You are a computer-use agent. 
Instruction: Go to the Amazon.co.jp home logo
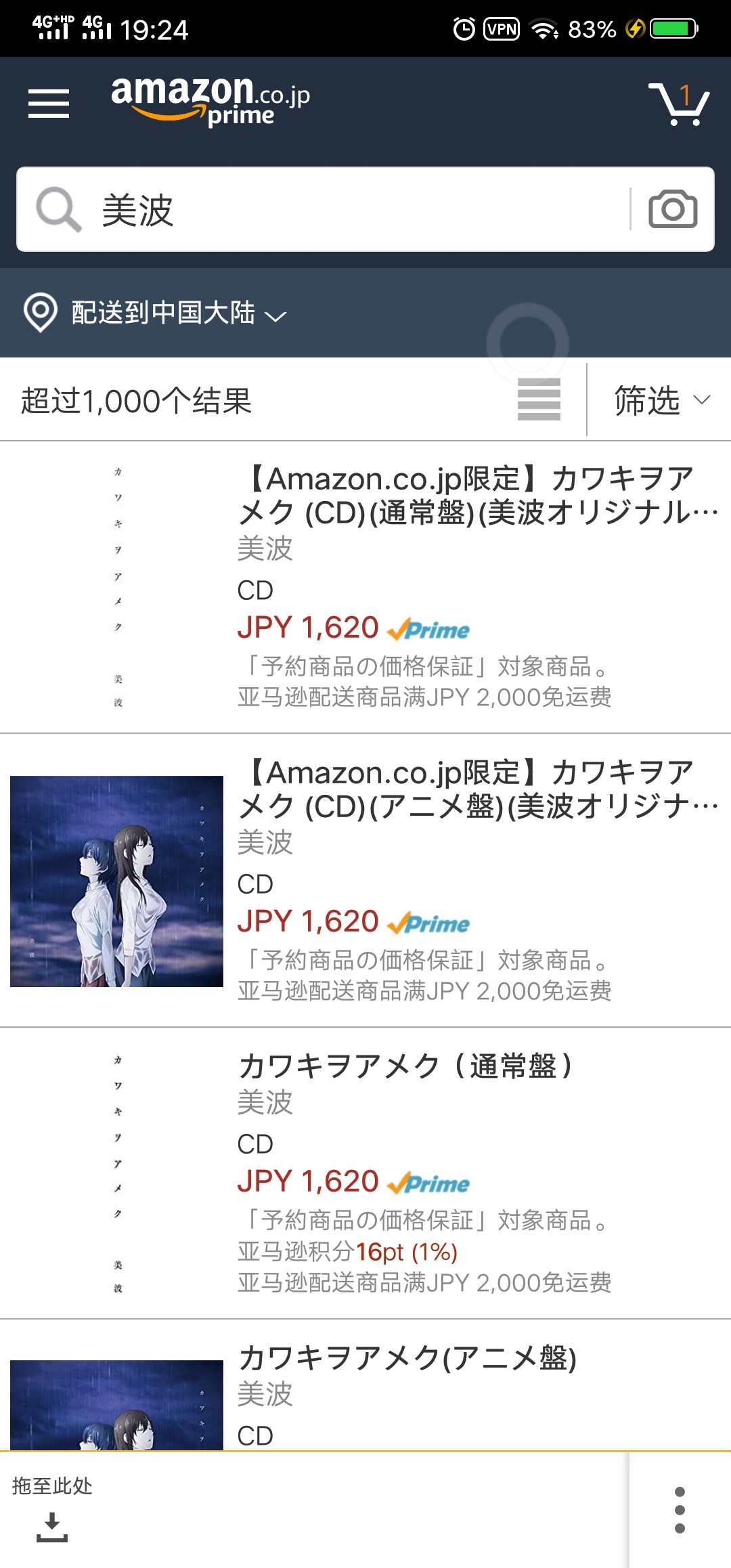pos(210,100)
